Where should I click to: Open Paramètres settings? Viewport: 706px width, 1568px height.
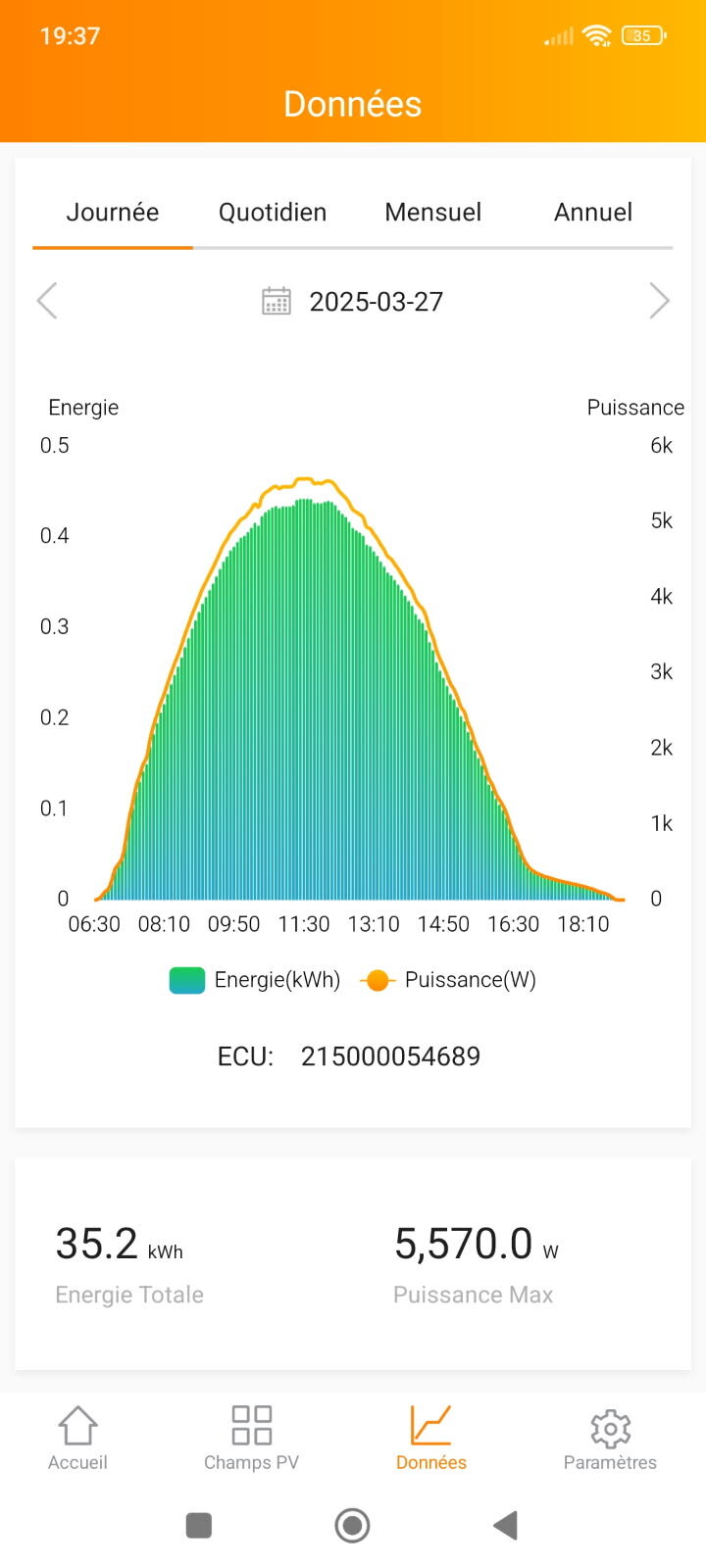610,1437
